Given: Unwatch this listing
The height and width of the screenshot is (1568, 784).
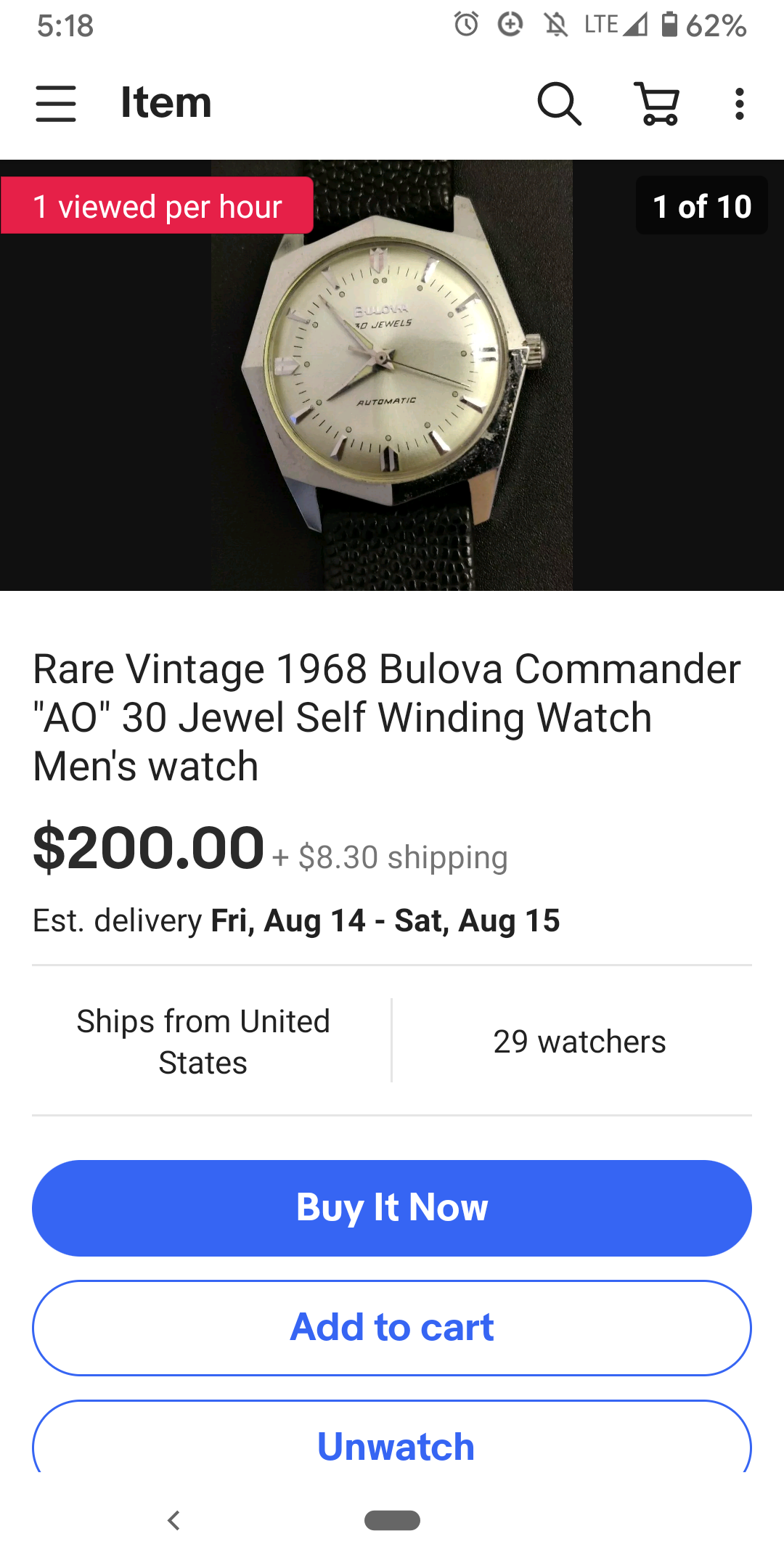Looking at the screenshot, I should [x=392, y=1445].
